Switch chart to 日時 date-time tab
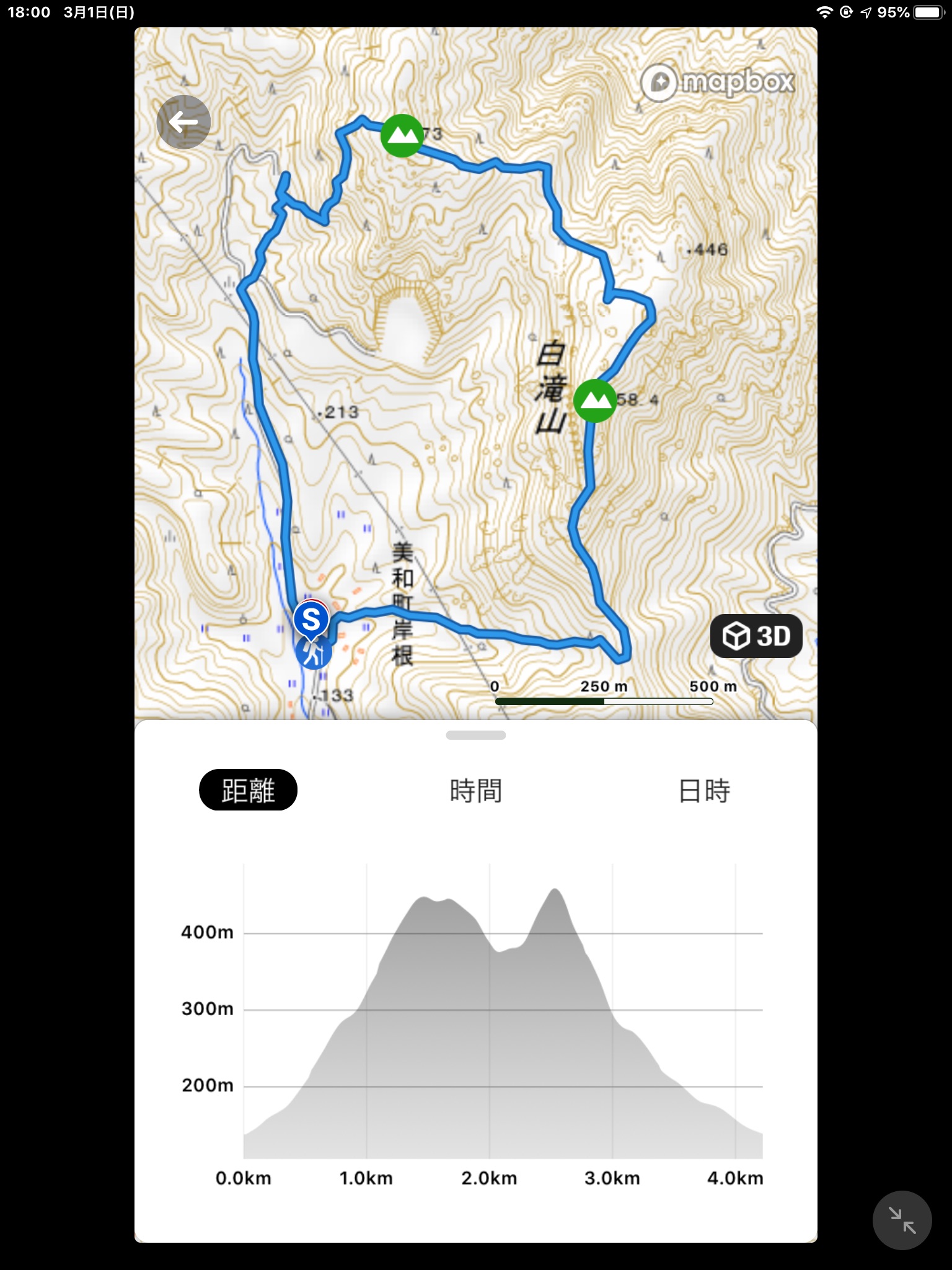The image size is (952, 1270). 704,791
